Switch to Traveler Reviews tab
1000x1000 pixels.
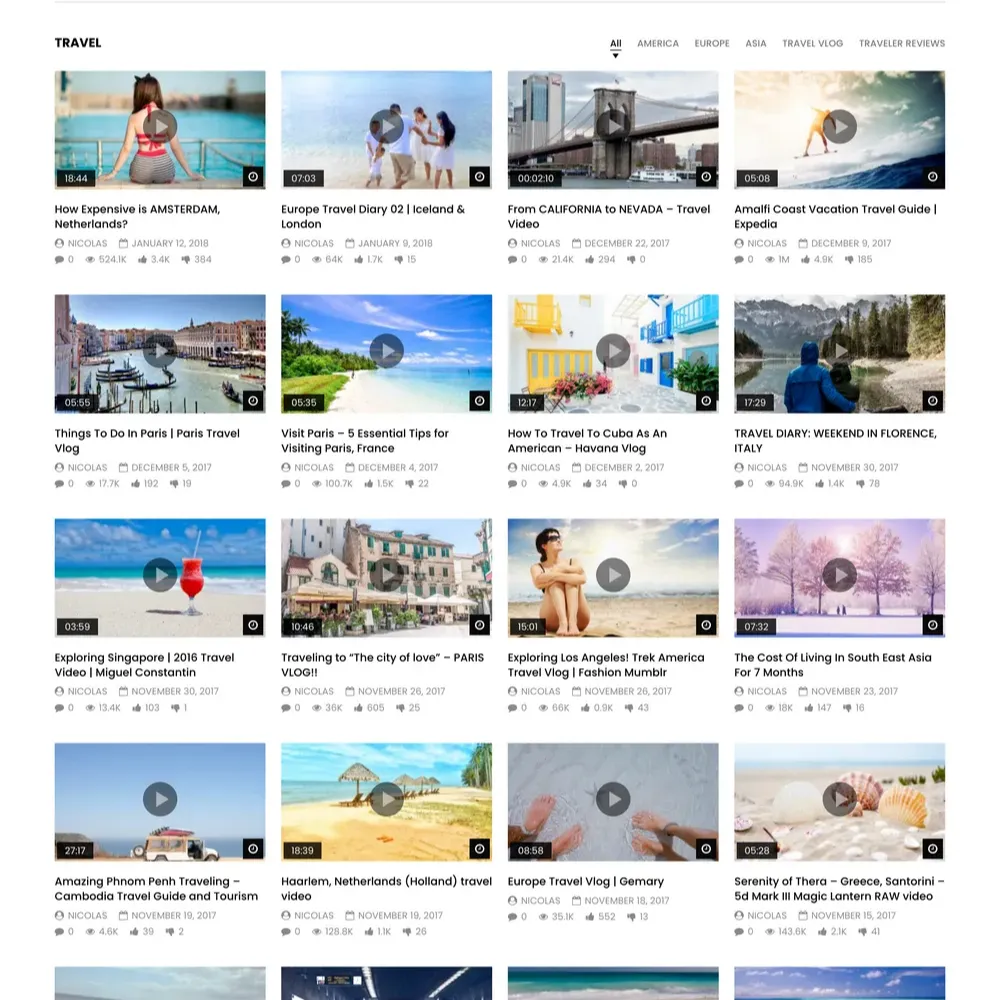click(x=901, y=43)
